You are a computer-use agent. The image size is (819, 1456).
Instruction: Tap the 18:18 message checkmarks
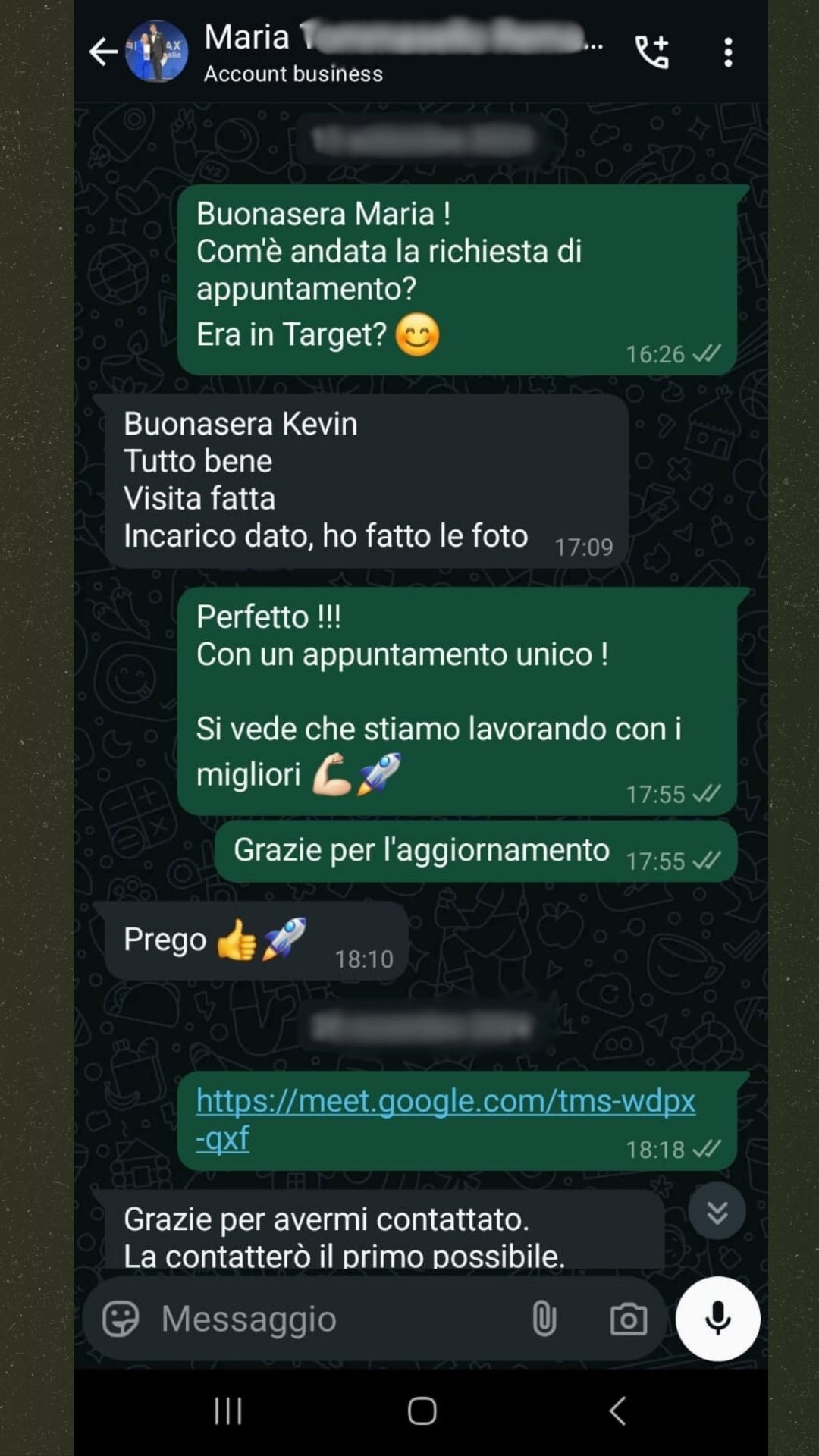(x=704, y=1150)
